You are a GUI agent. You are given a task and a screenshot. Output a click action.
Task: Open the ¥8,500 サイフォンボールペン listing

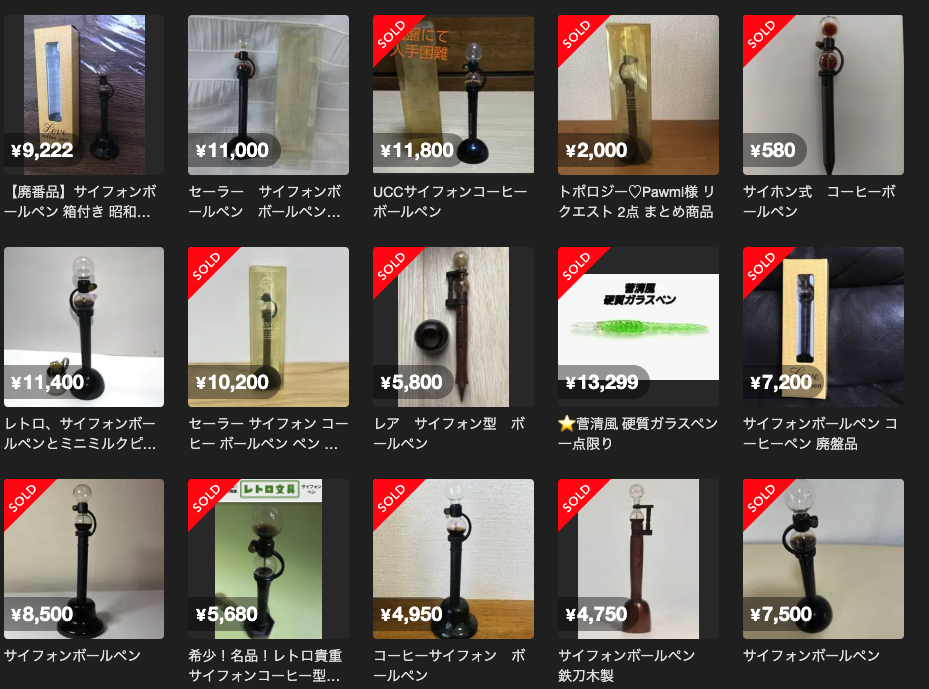click(84, 559)
